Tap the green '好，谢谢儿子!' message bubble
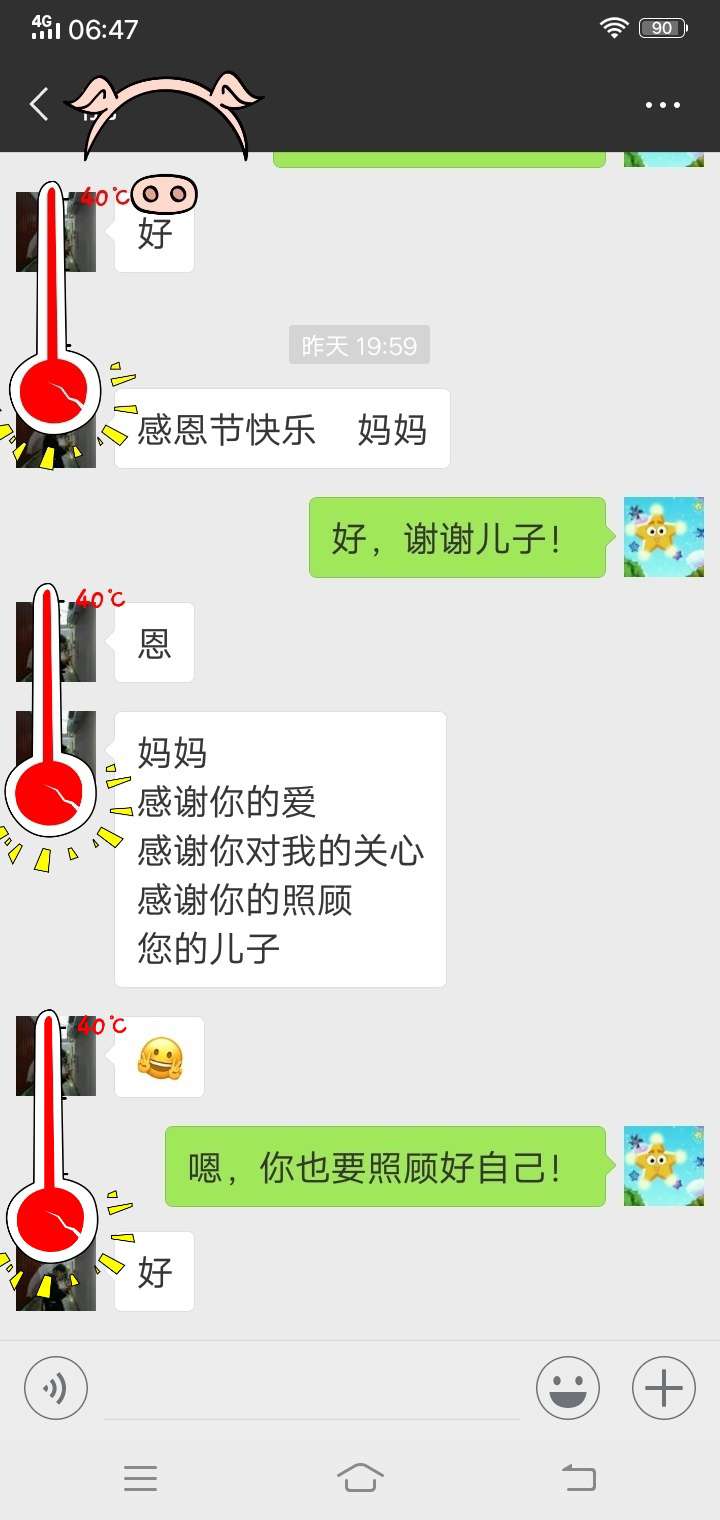Image resolution: width=720 pixels, height=1520 pixels. pyautogui.click(x=457, y=538)
